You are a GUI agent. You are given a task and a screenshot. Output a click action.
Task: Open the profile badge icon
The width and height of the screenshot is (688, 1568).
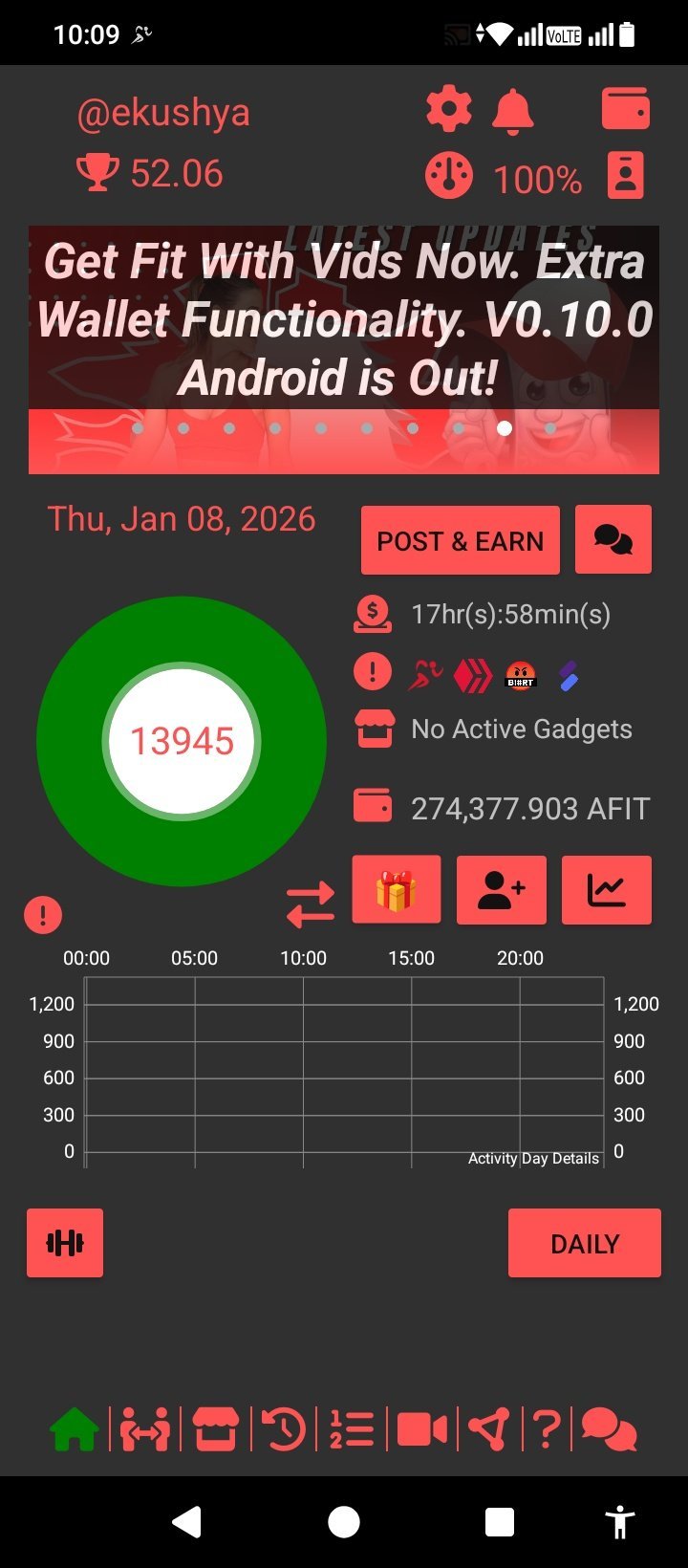pyautogui.click(x=625, y=176)
